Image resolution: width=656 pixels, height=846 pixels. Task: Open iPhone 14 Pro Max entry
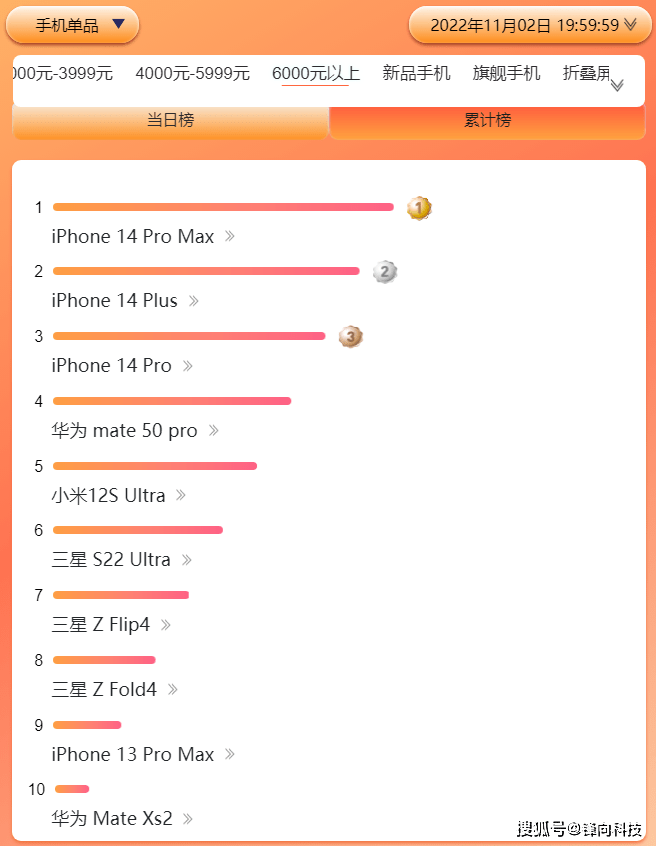pos(142,237)
